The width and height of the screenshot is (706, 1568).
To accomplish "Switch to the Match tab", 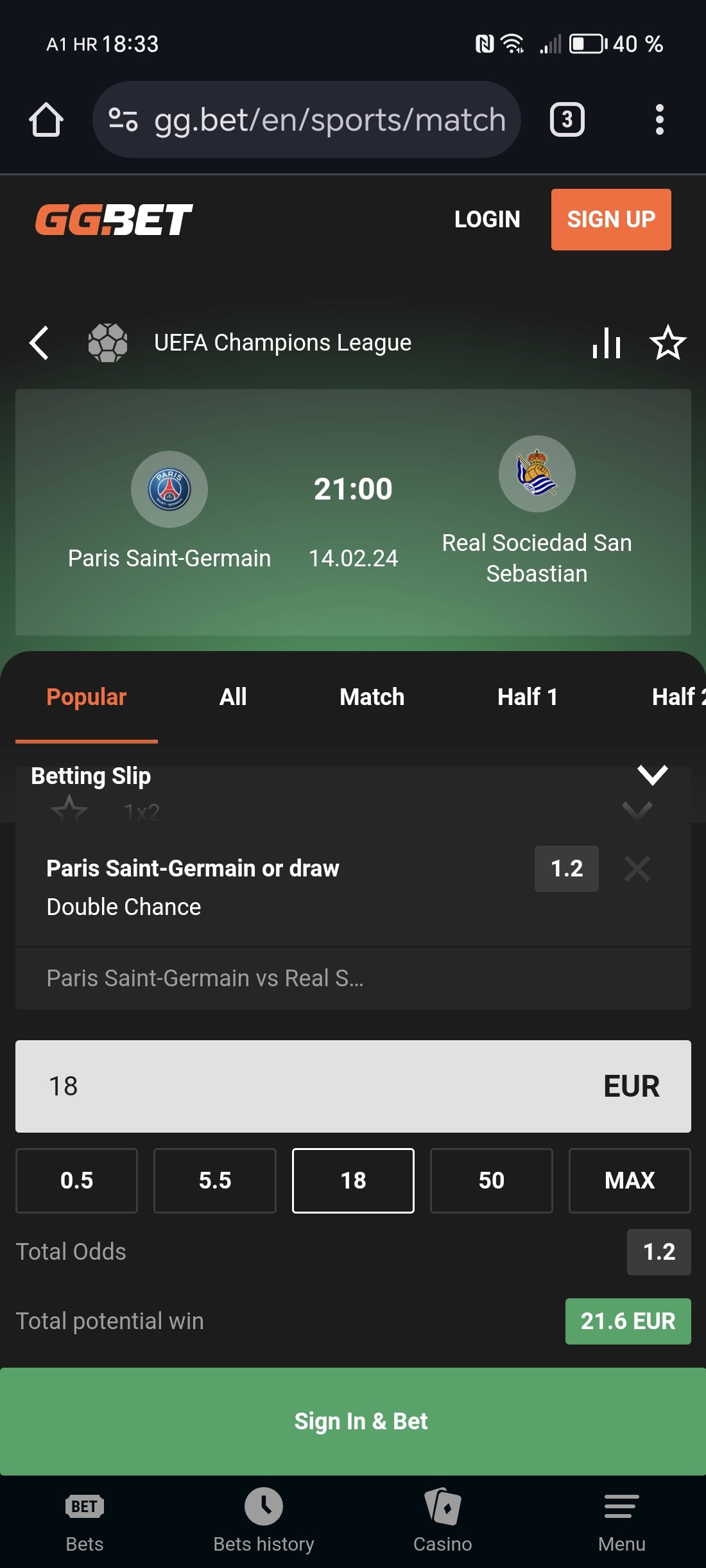I will coord(372,697).
